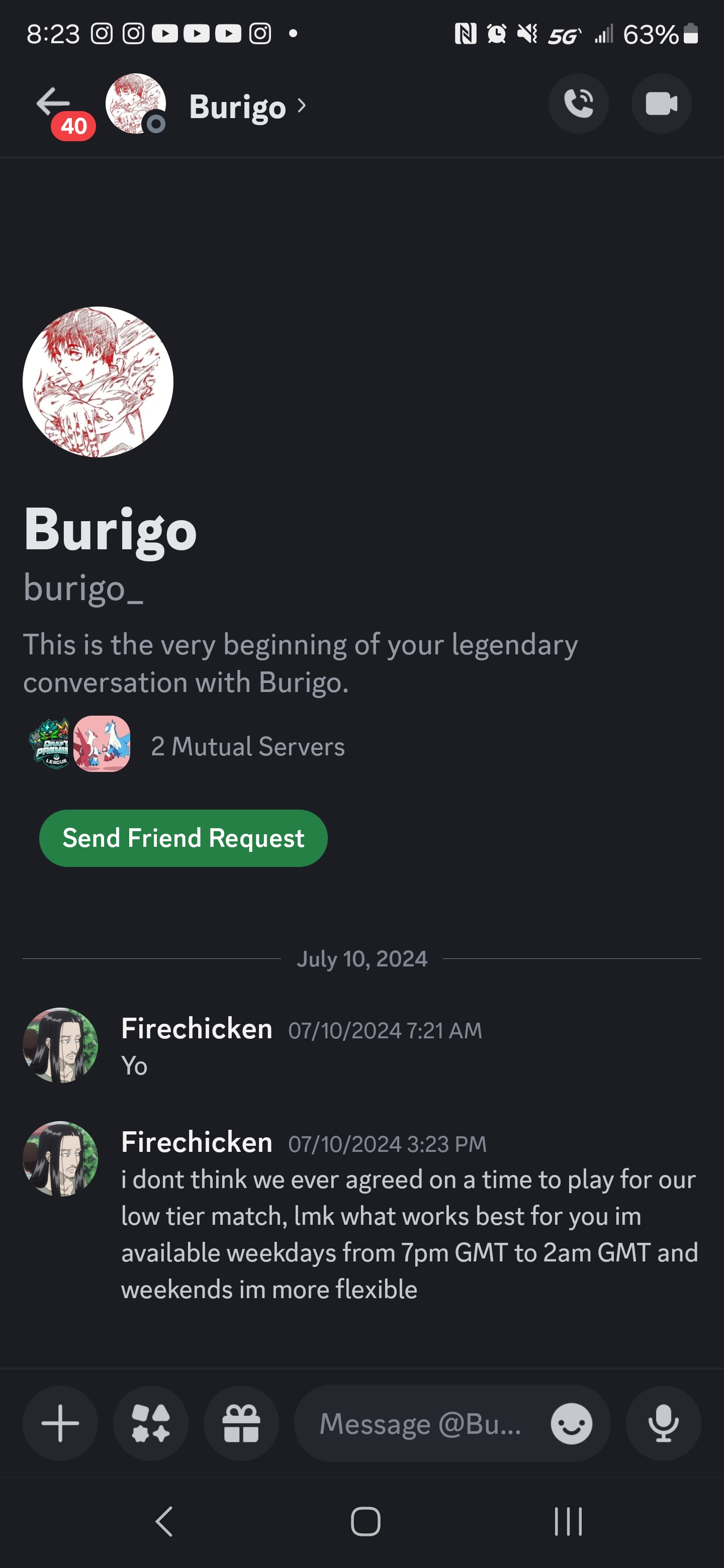This screenshot has width=724, height=1568.
Task: Focus the Message @Bu... text field
Action: pos(420,1423)
